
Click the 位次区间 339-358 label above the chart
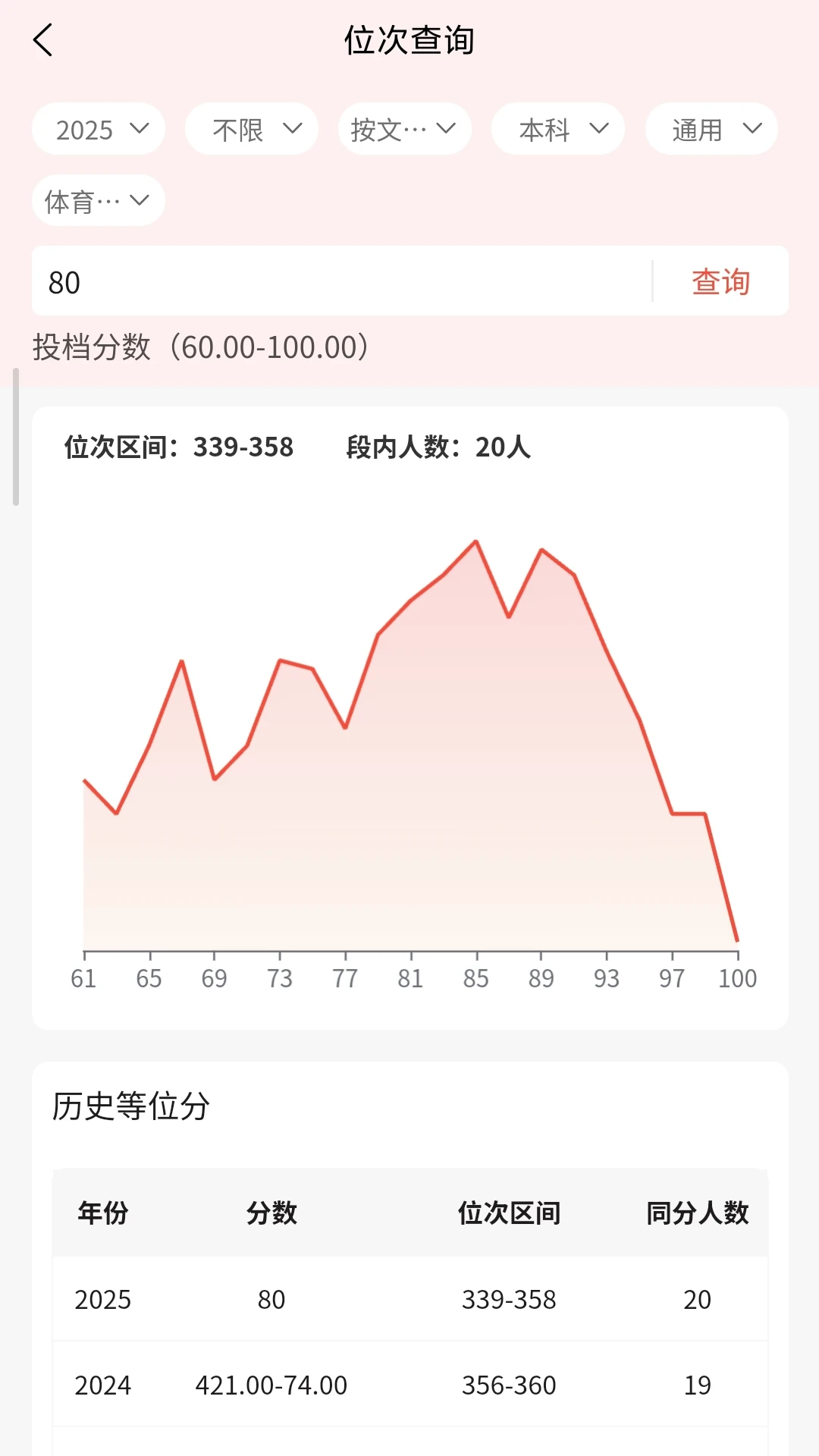(x=177, y=447)
